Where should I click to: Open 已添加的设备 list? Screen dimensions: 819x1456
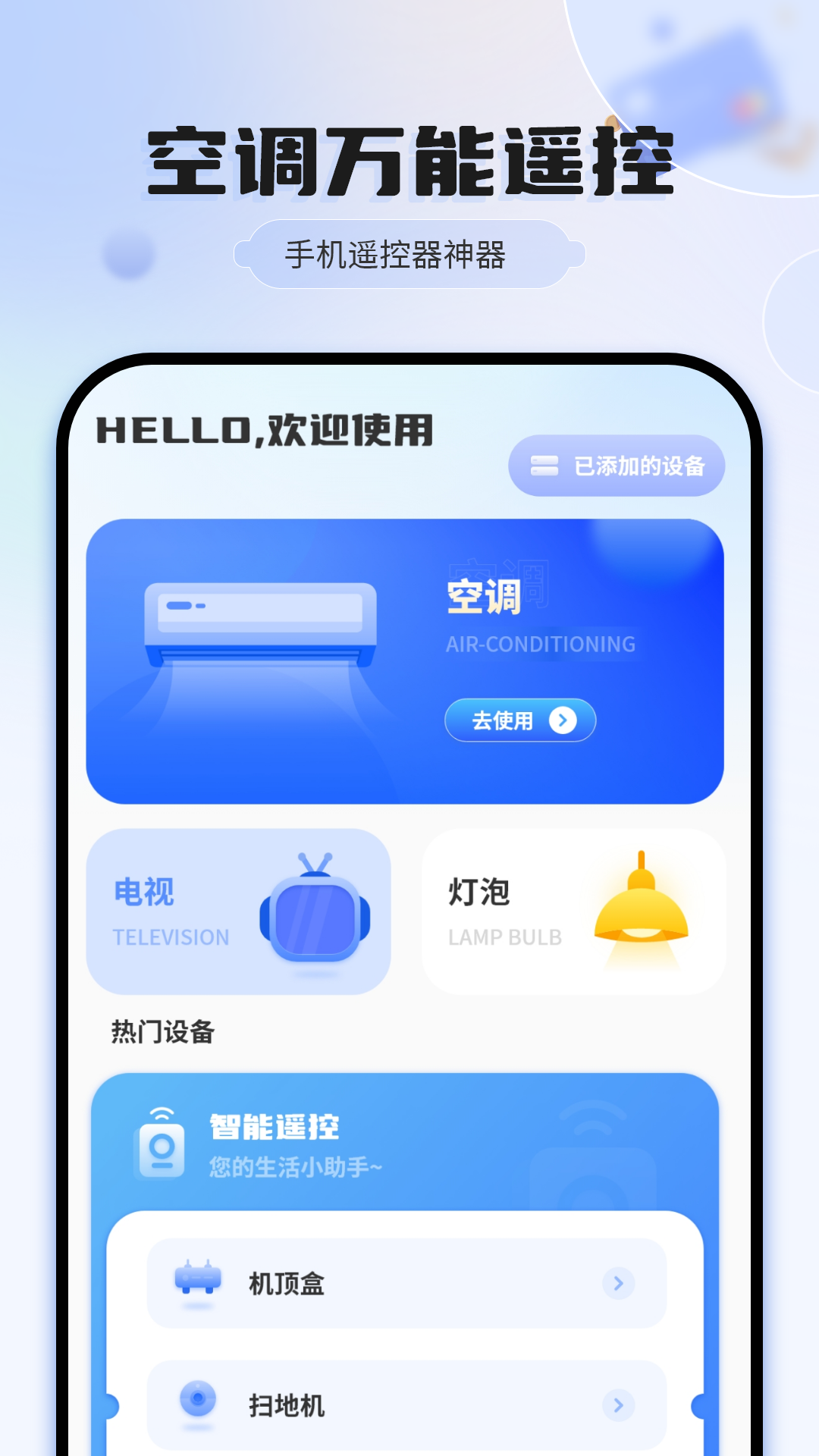(x=614, y=466)
